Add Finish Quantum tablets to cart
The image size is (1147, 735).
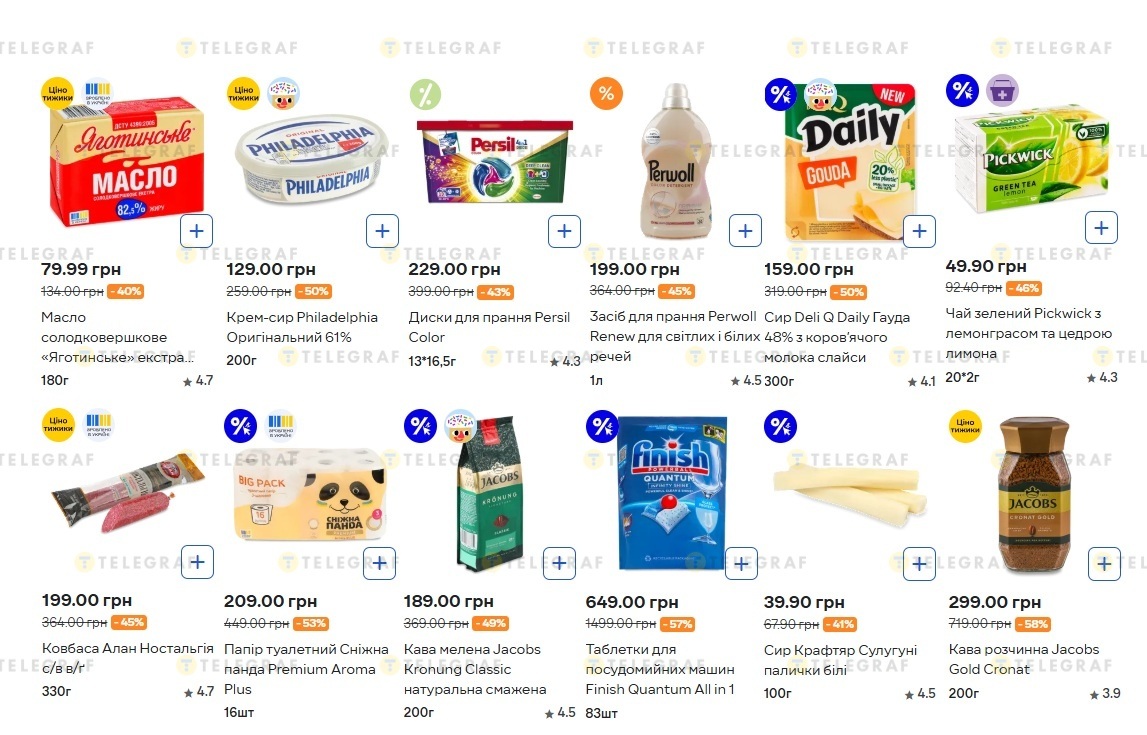pyautogui.click(x=740, y=564)
